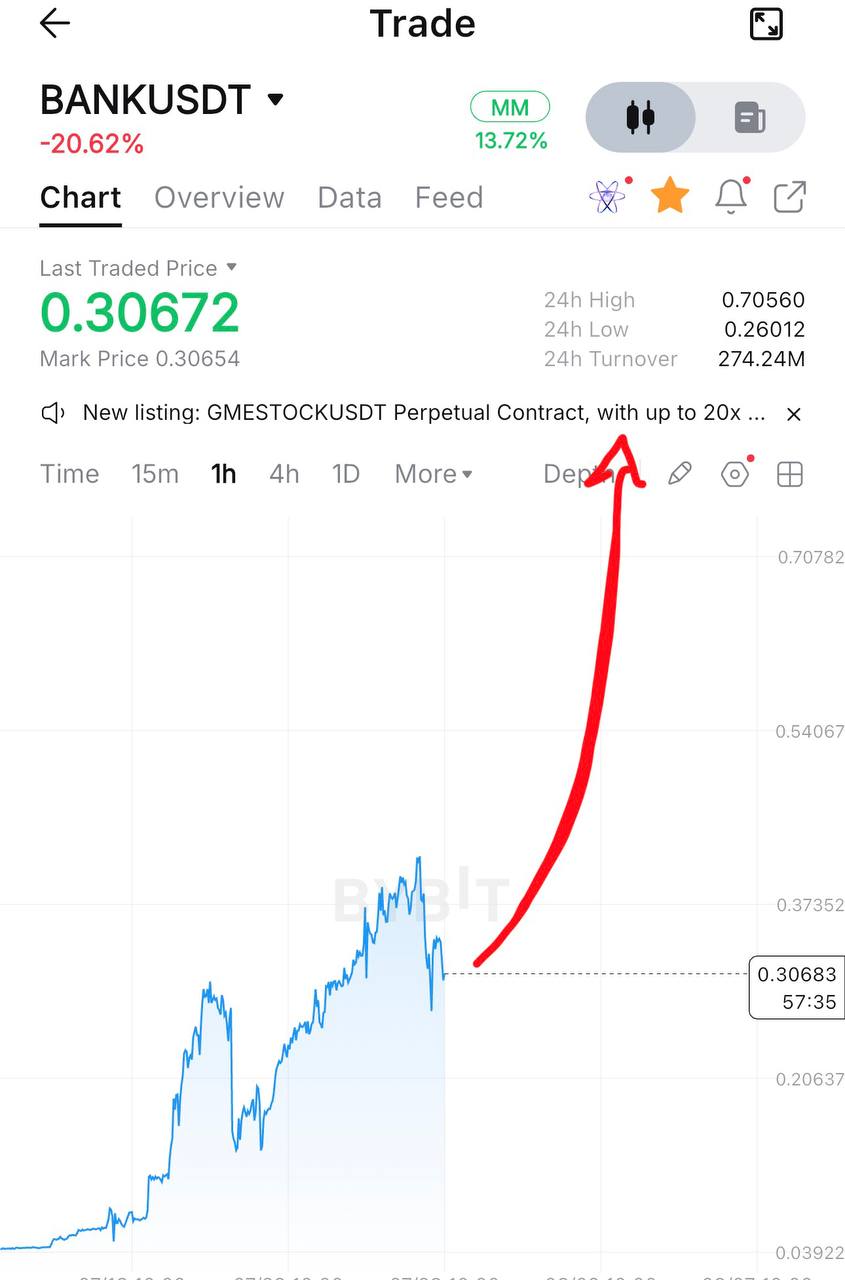Switch to the order form view

click(750, 117)
